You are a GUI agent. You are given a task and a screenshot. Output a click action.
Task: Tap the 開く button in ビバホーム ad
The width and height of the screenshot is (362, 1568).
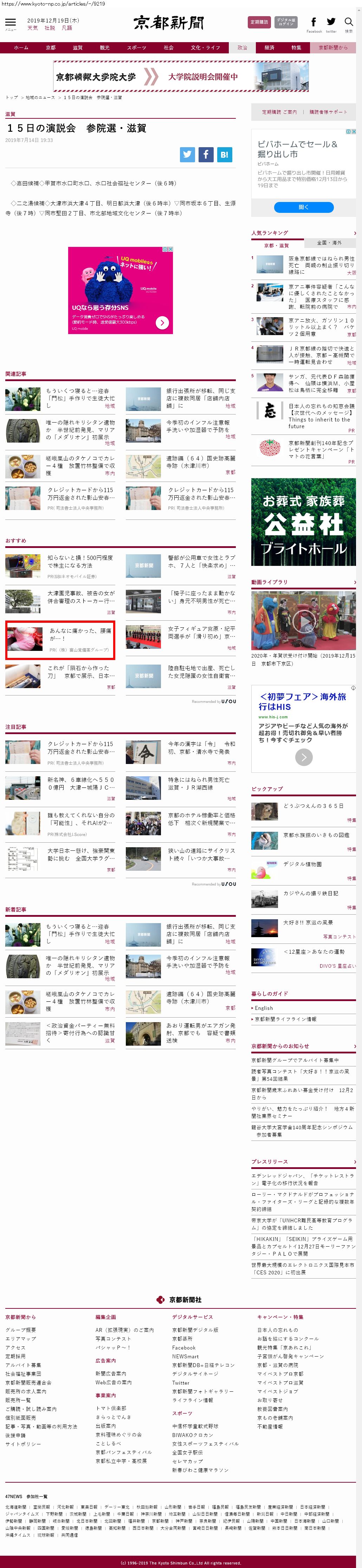tap(304, 208)
